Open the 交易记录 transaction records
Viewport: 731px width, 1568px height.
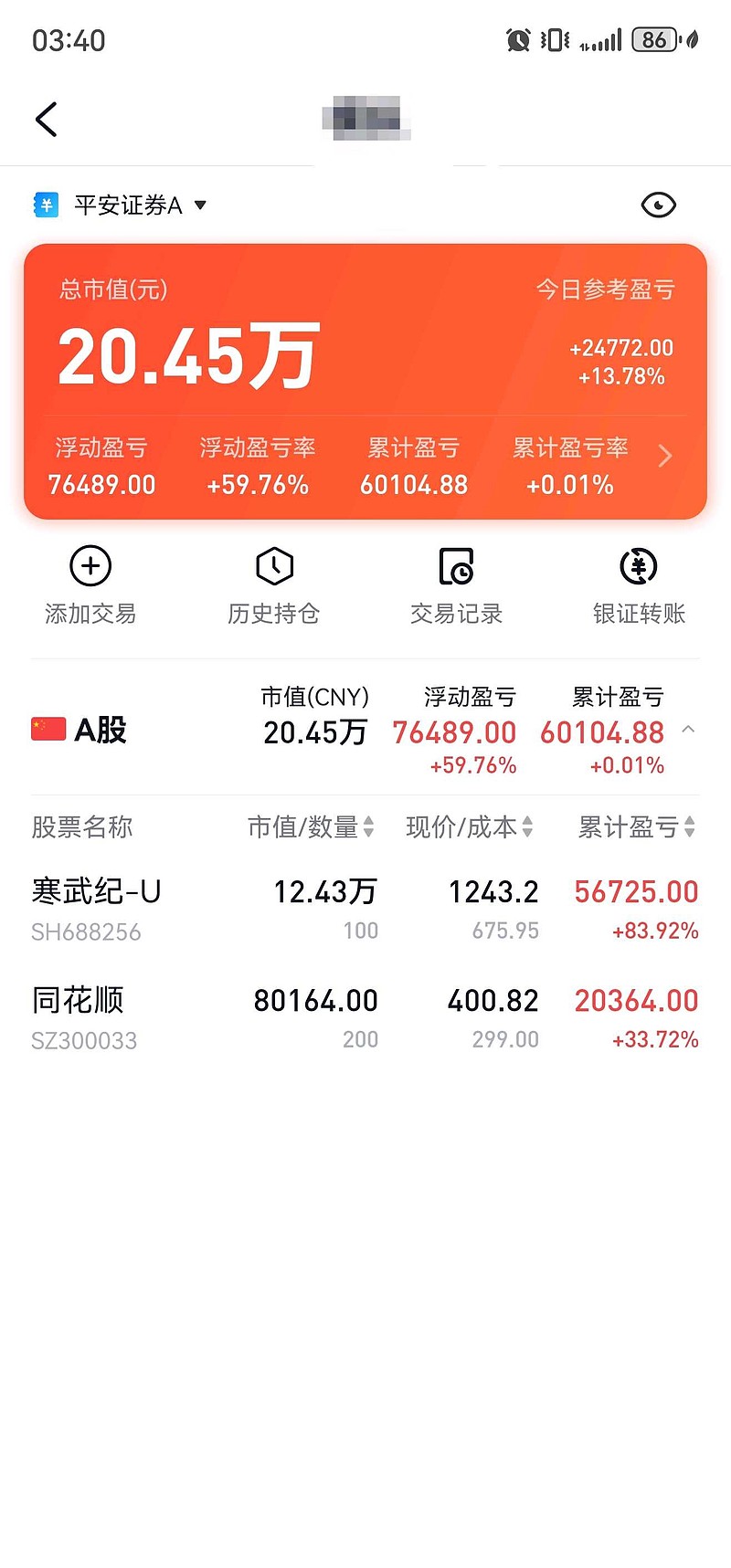[x=455, y=584]
